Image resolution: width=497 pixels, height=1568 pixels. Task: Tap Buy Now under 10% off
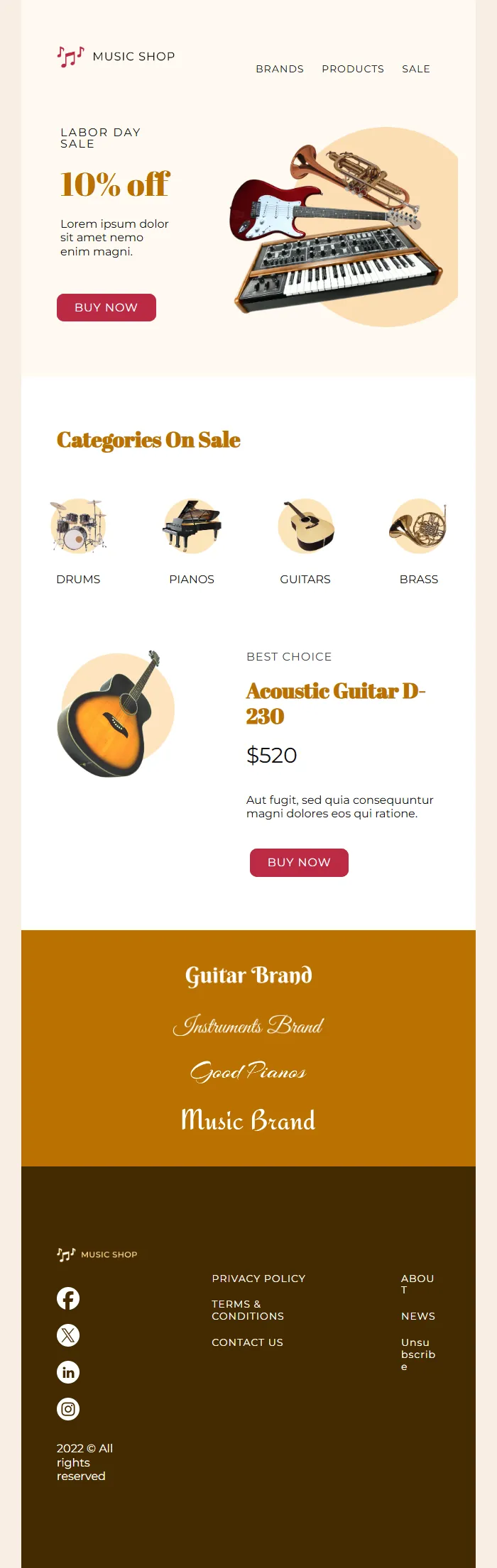point(106,307)
